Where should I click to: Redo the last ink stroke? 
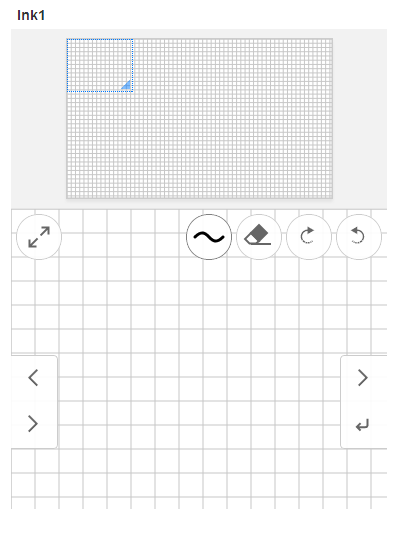coord(309,237)
